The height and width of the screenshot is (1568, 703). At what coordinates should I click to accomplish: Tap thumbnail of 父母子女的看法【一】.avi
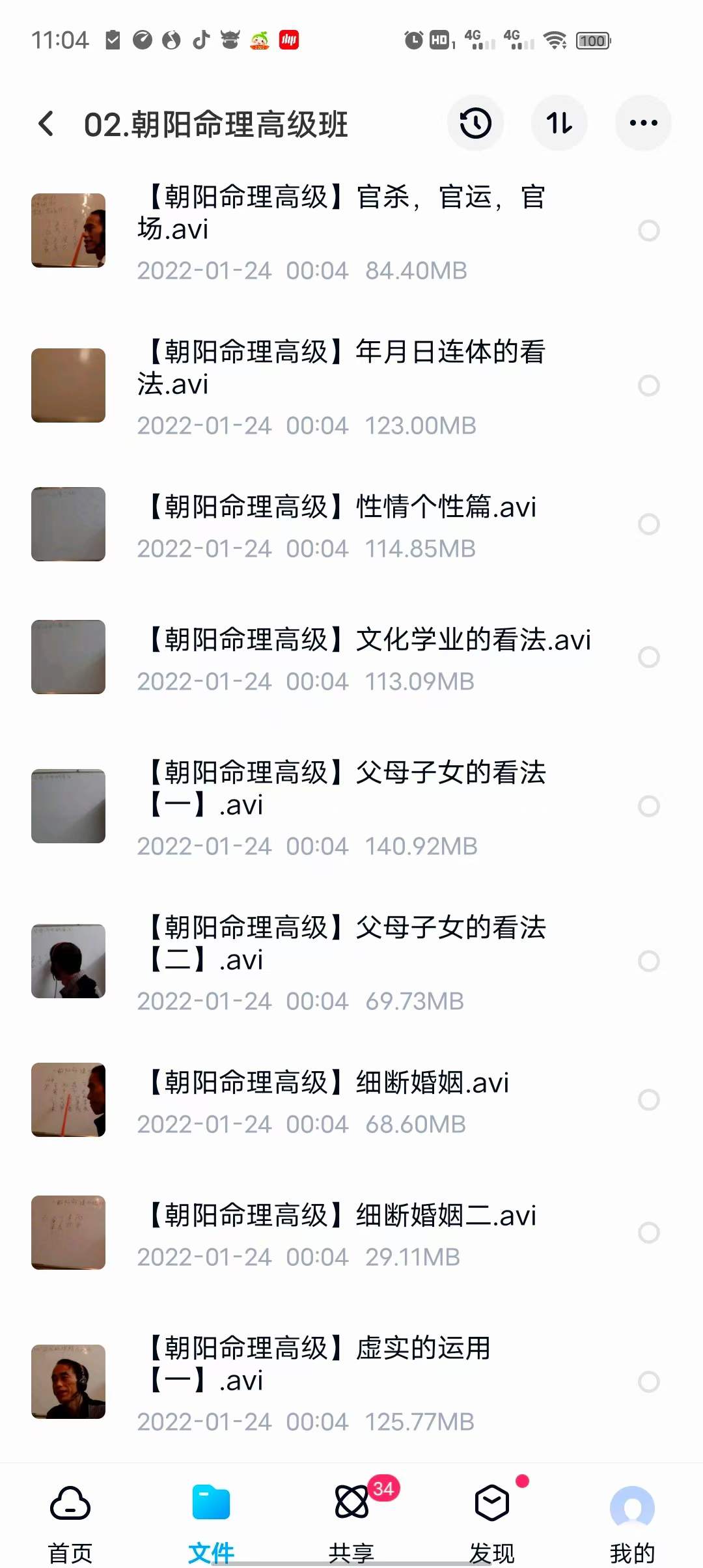pyautogui.click(x=68, y=805)
